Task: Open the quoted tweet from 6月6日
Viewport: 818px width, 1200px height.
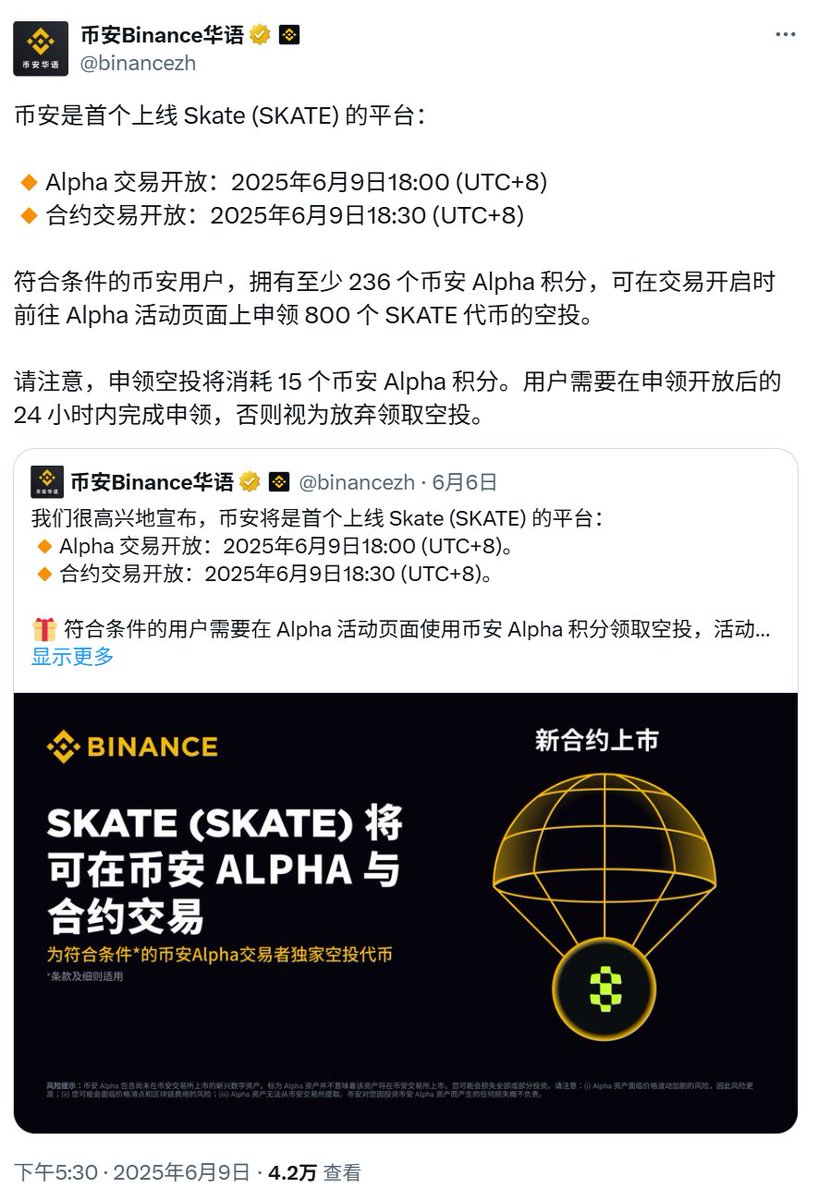Action: [464, 482]
